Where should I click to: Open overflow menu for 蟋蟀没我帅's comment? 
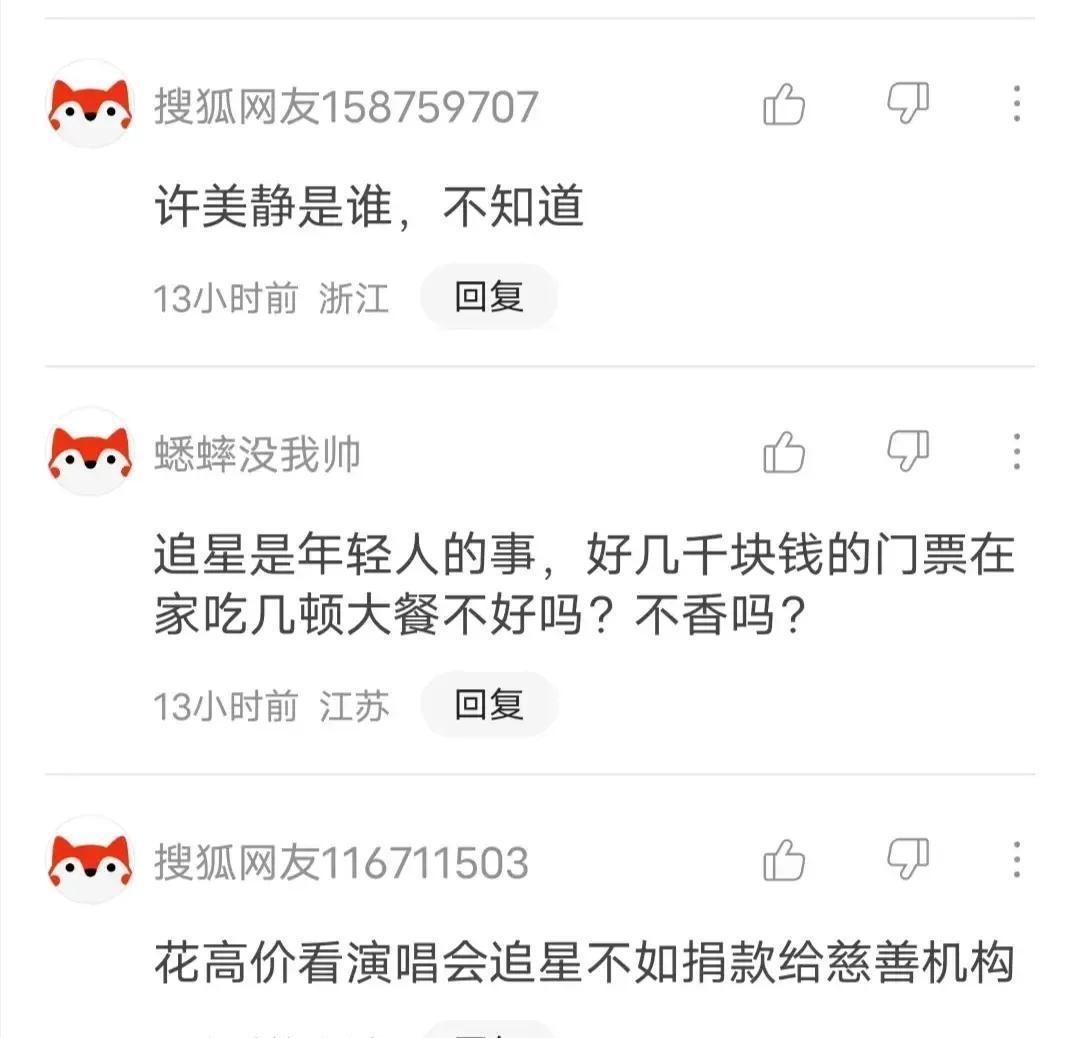1016,452
